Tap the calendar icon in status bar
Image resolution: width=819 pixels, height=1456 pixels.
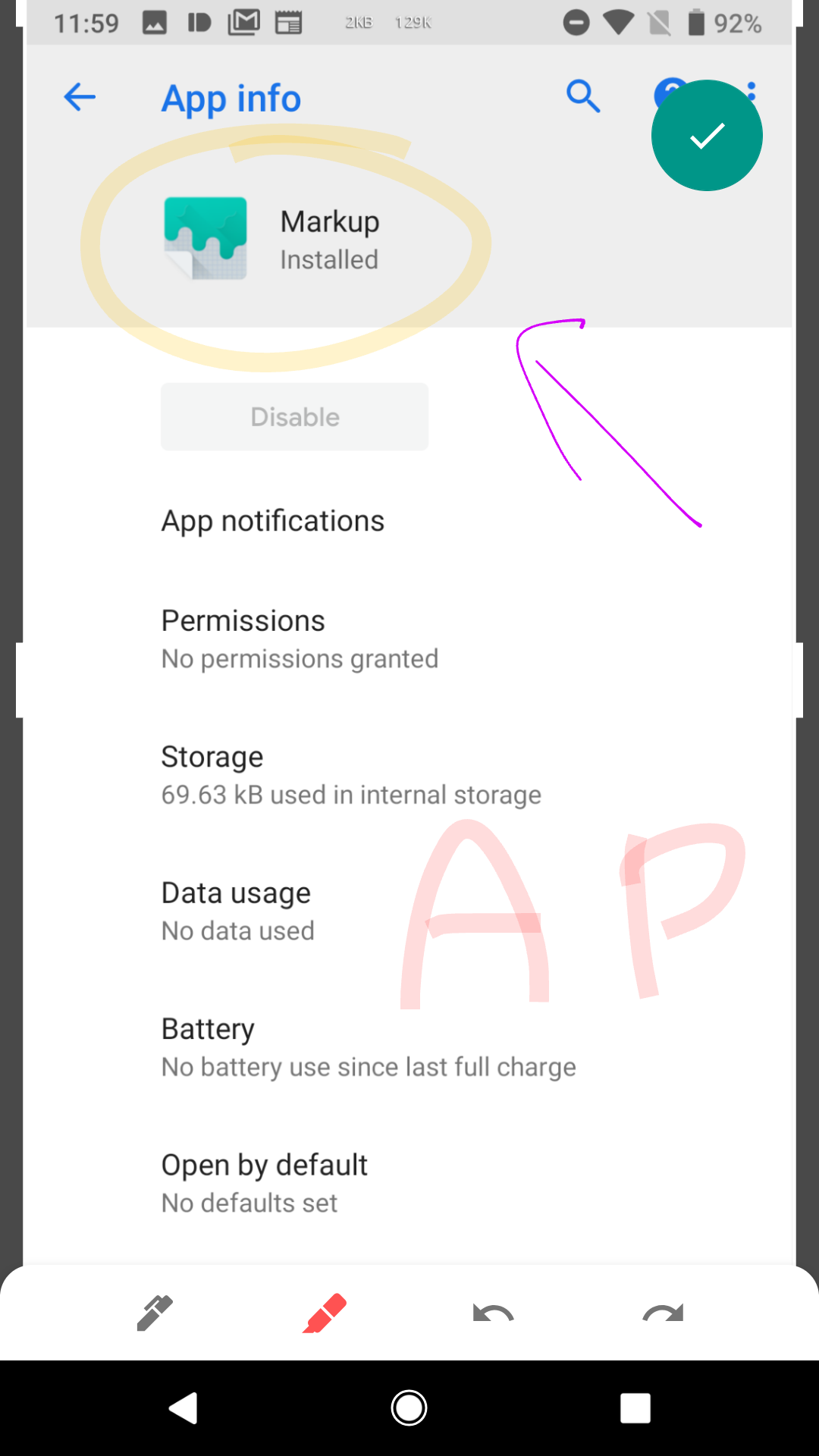coord(288,22)
